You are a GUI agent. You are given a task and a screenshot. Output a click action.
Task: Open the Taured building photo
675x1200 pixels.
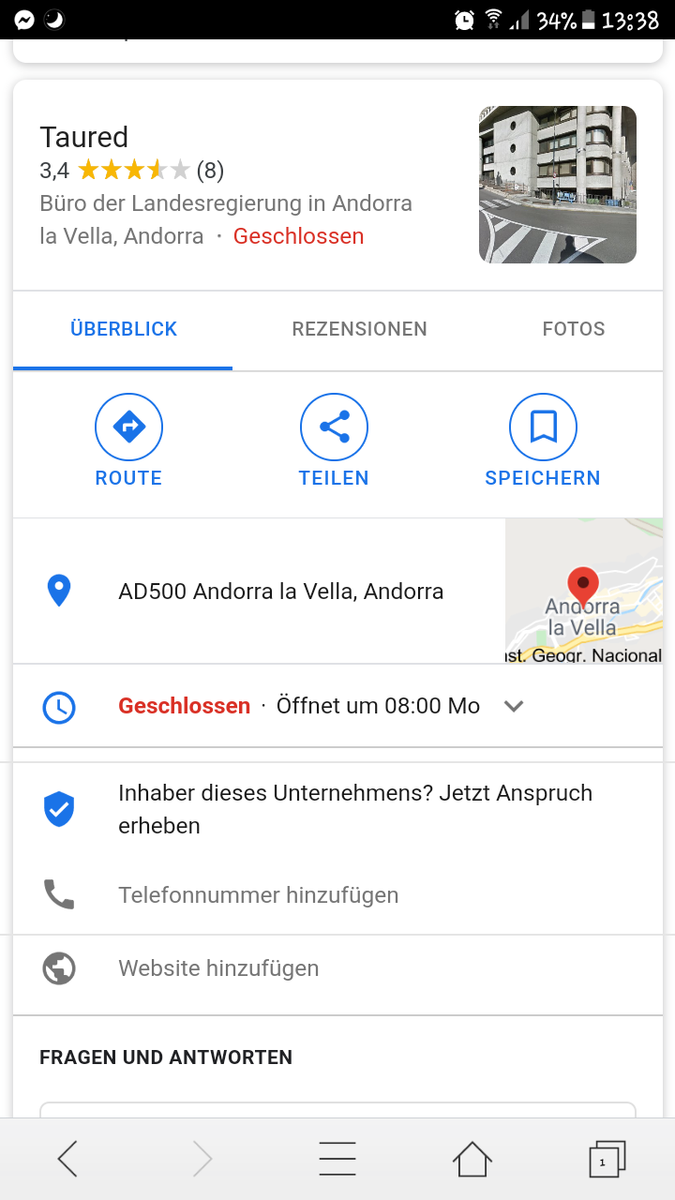point(557,185)
